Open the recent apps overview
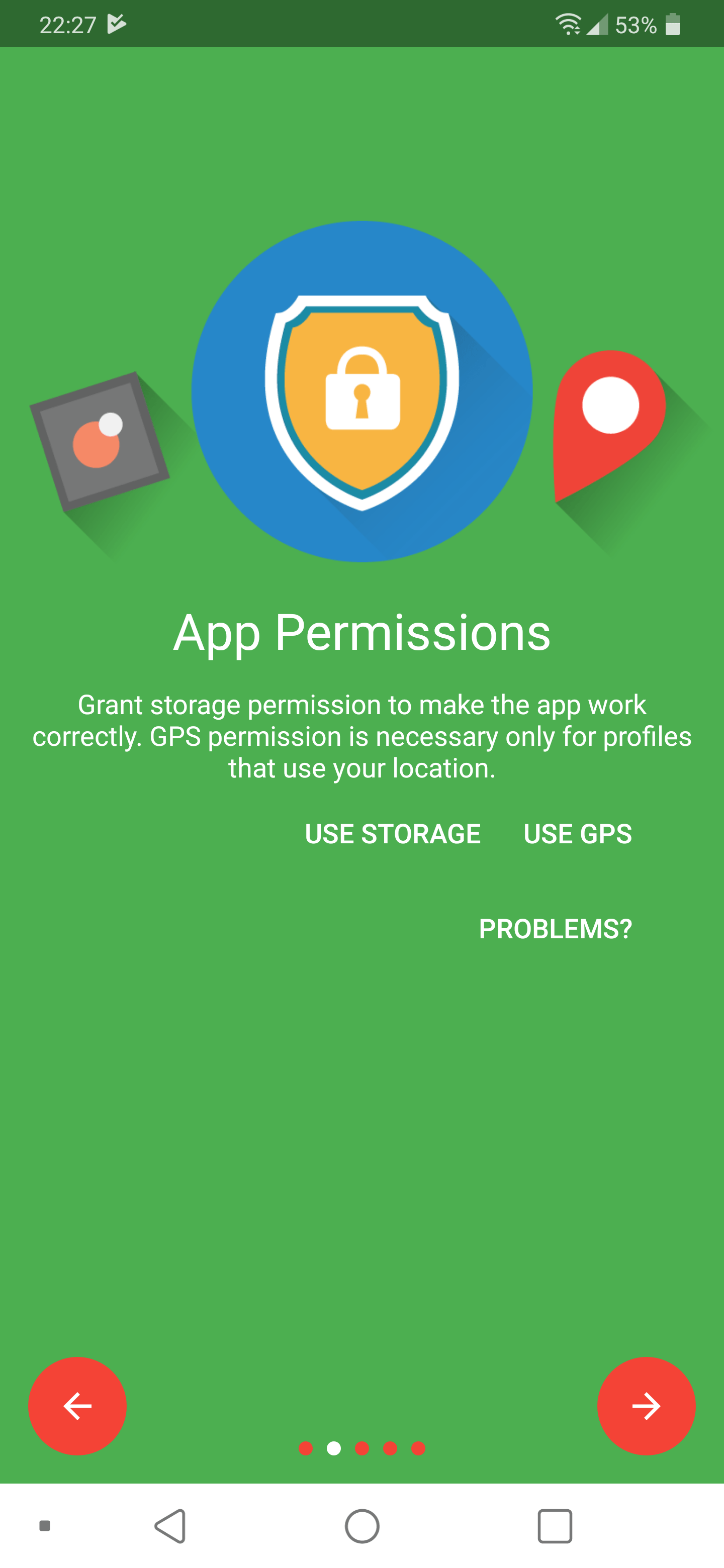Screen dimensions: 724x1568 555,1525
